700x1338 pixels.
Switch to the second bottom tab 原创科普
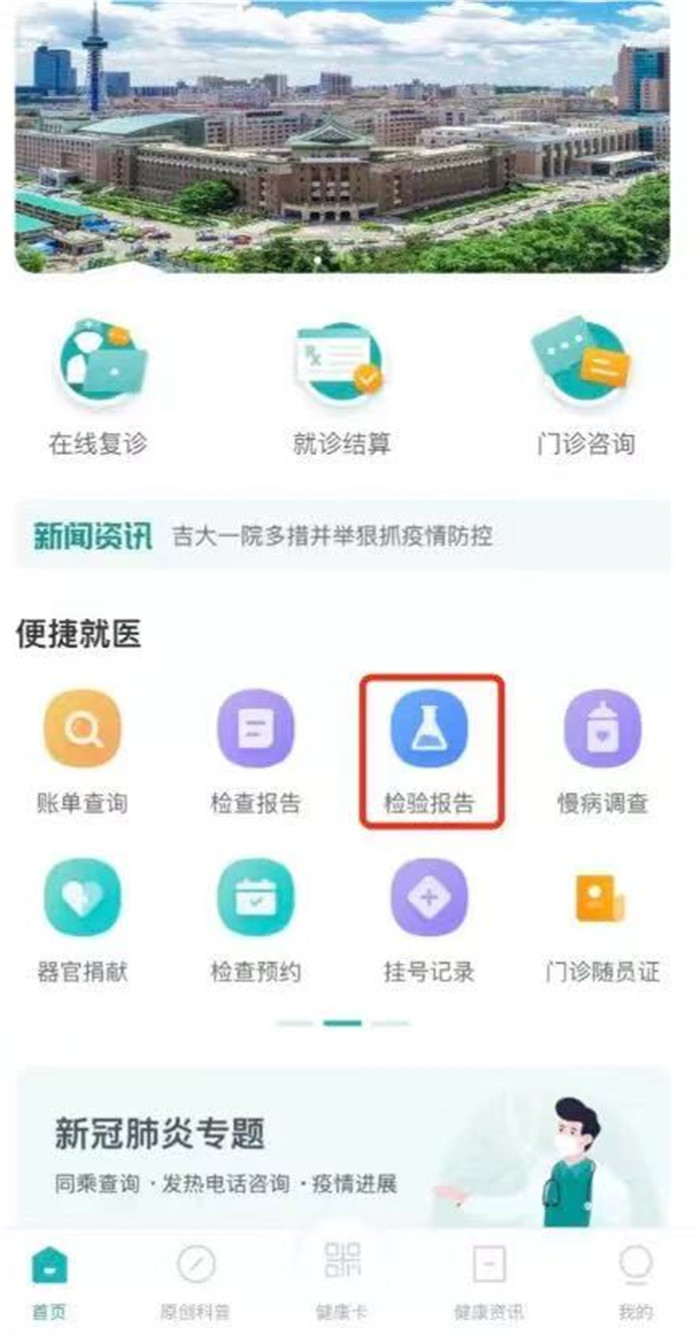click(195, 1282)
